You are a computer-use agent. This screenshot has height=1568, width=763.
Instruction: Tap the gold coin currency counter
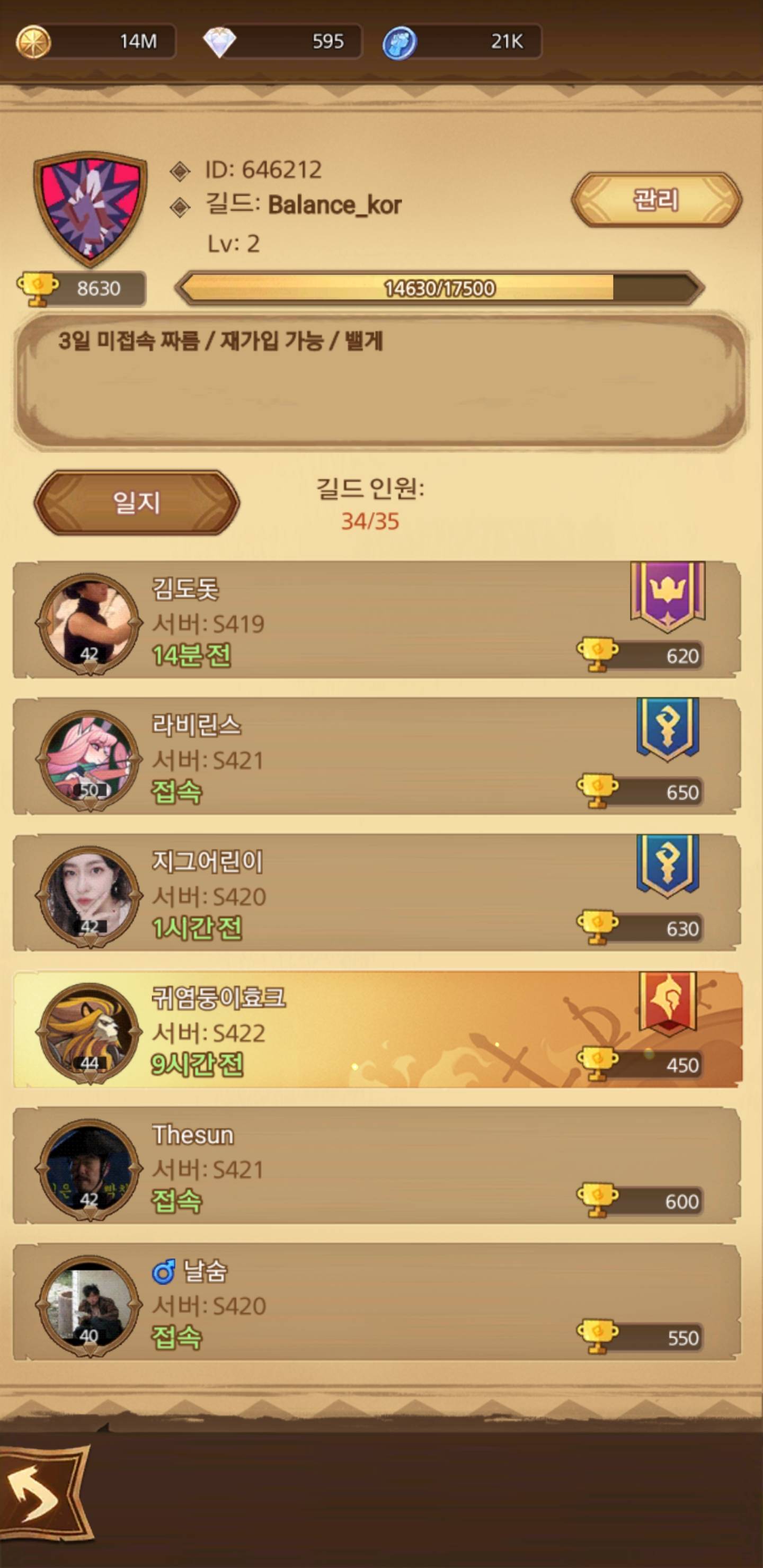[x=96, y=41]
